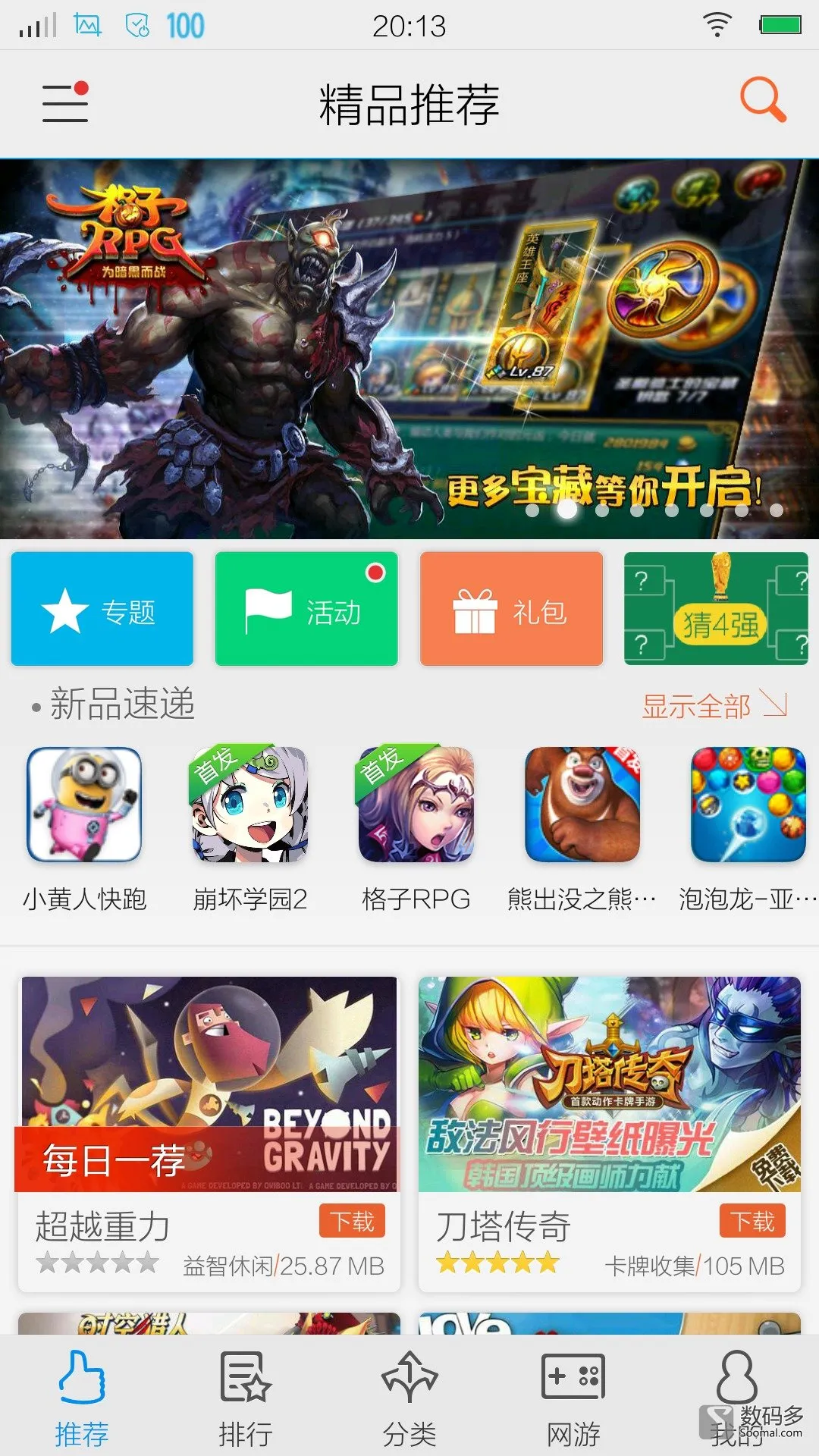Download 刀塔传奇
The height and width of the screenshot is (1456, 819).
coord(752,1221)
